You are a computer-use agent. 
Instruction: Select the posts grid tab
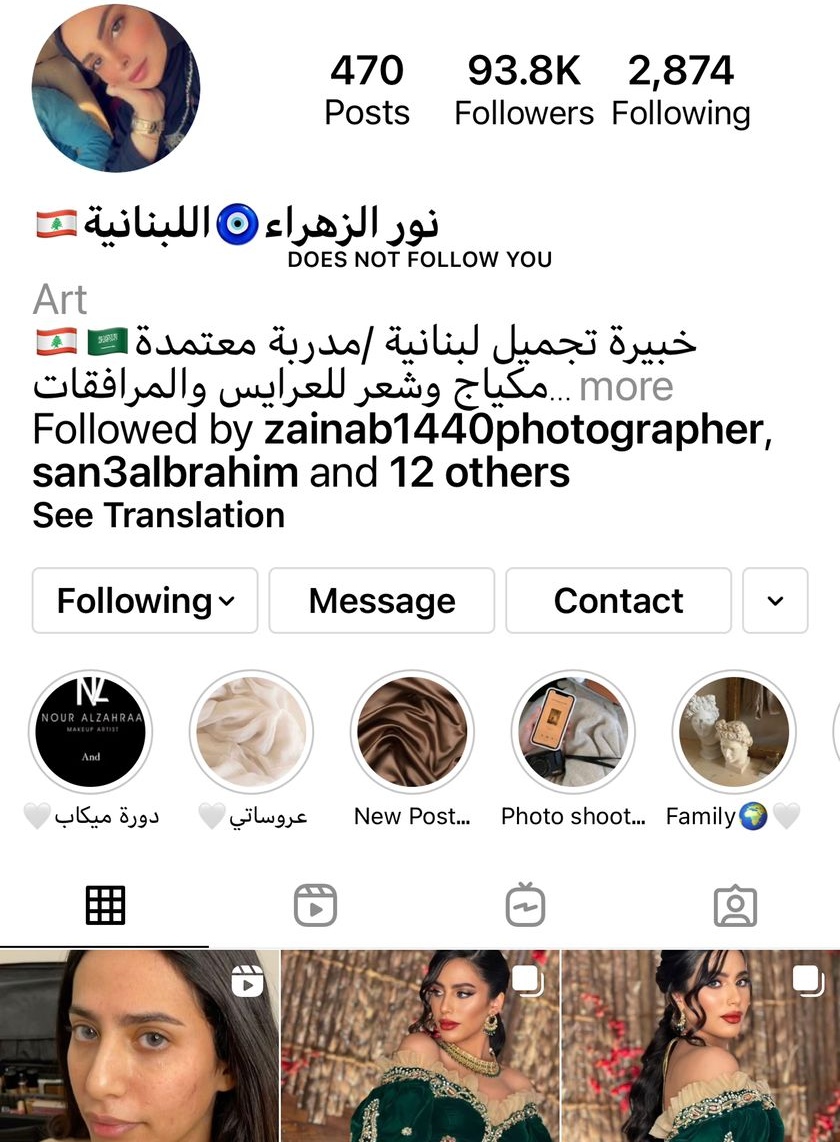(x=105, y=906)
